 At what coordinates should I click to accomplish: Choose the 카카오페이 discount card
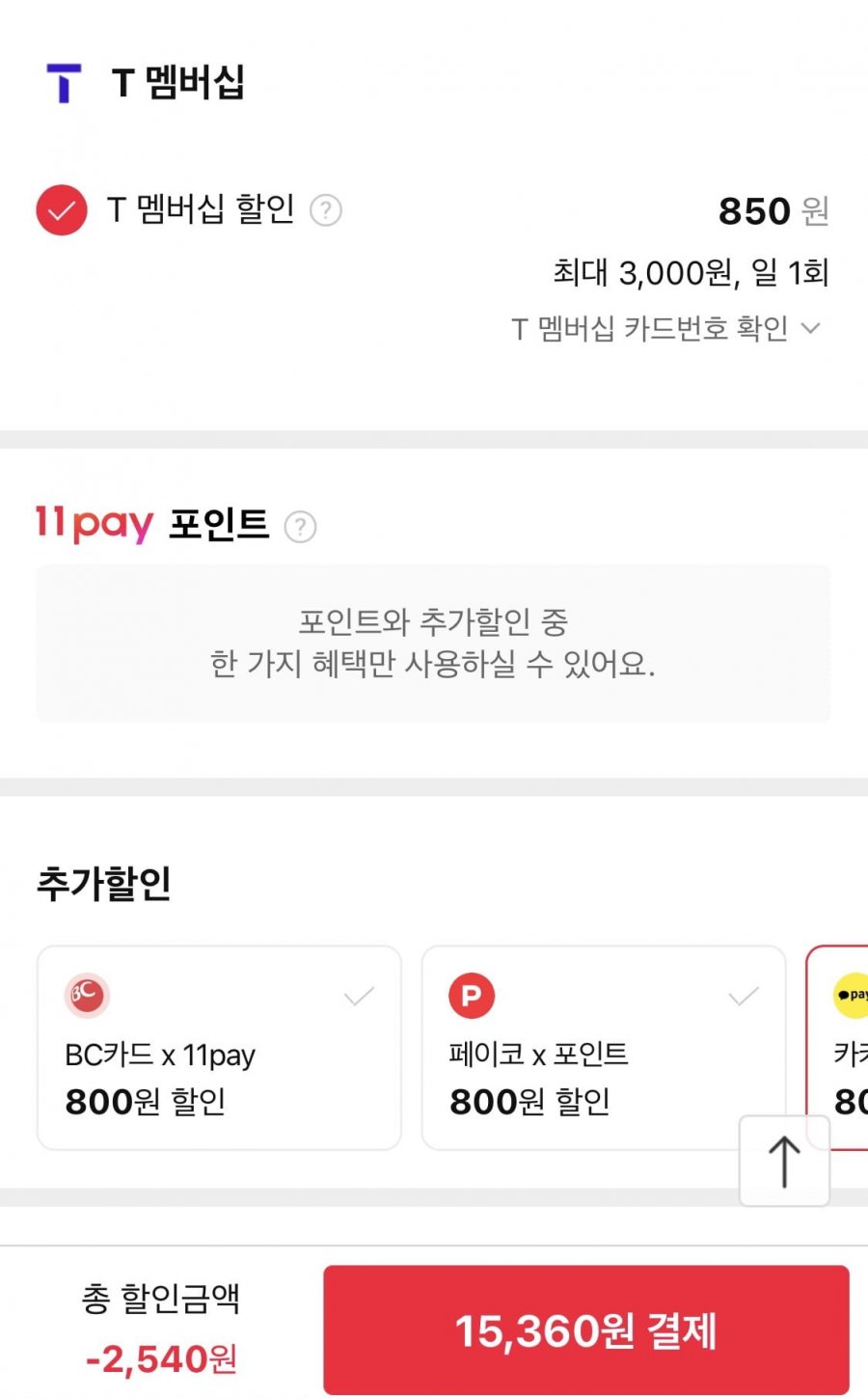pos(837,1048)
